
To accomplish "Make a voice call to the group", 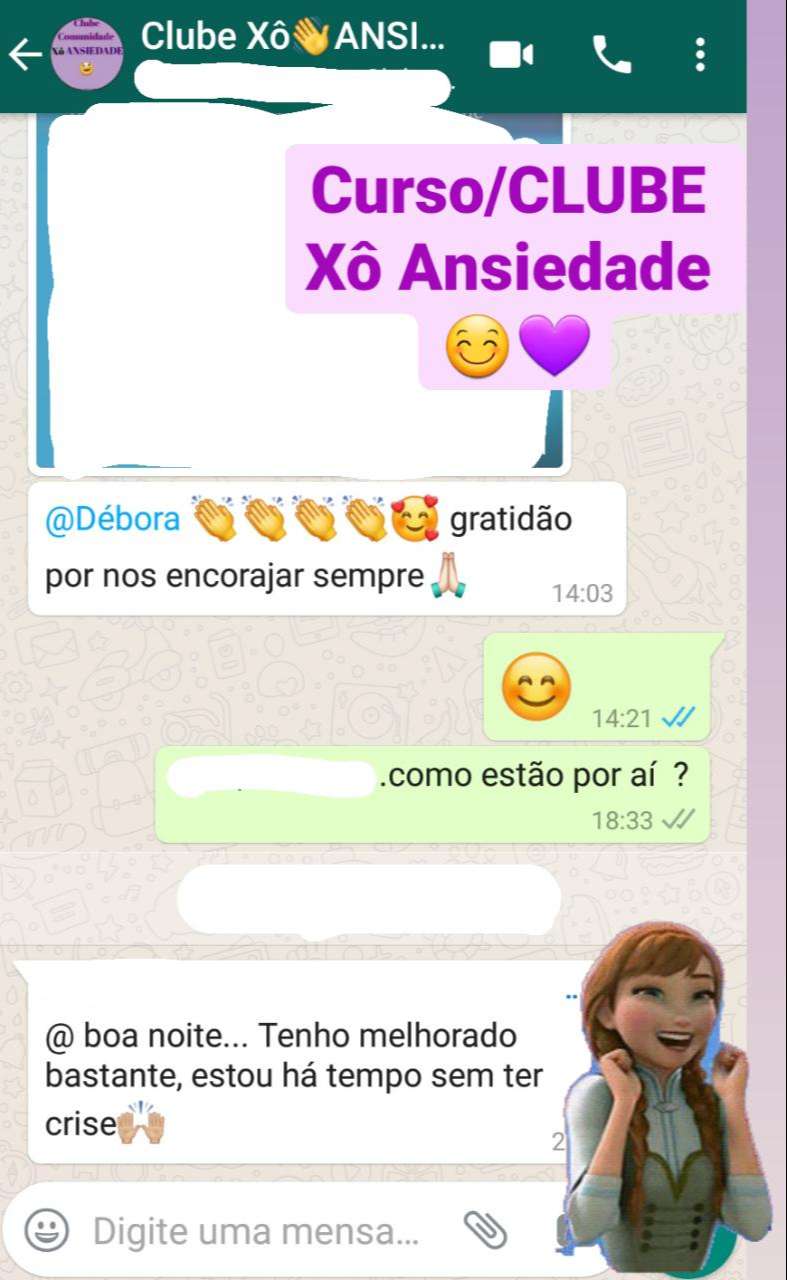I will (x=613, y=55).
